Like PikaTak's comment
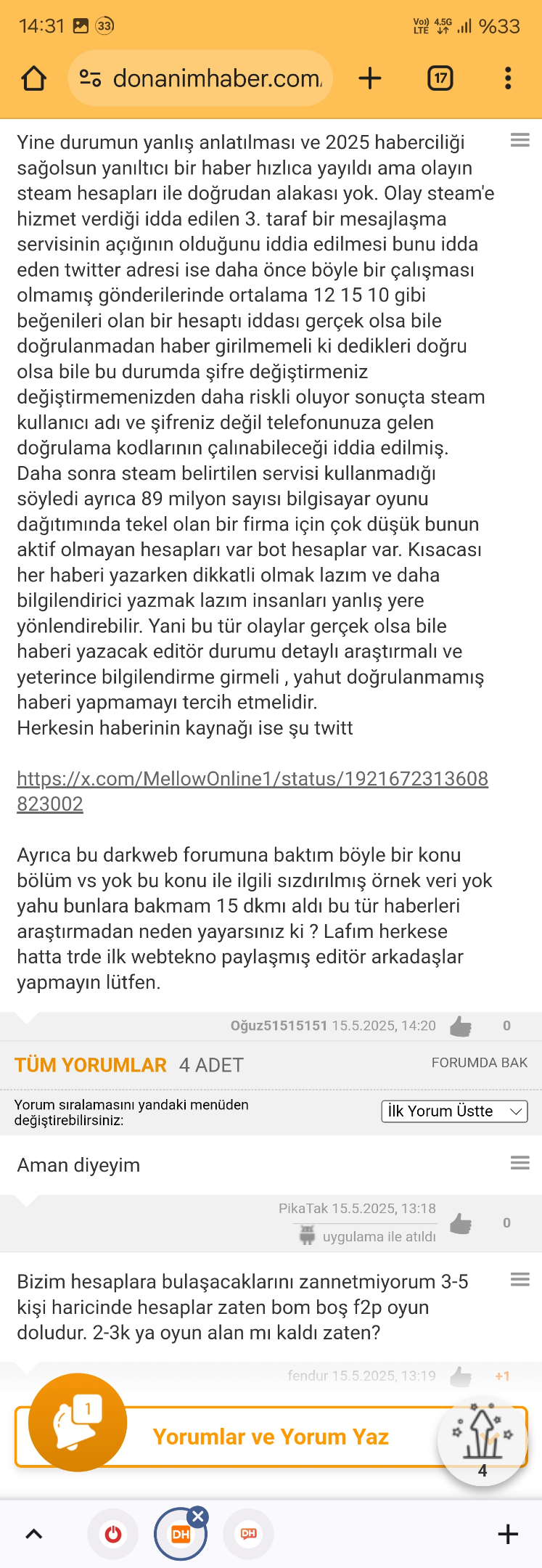542x1568 pixels. point(461,1223)
